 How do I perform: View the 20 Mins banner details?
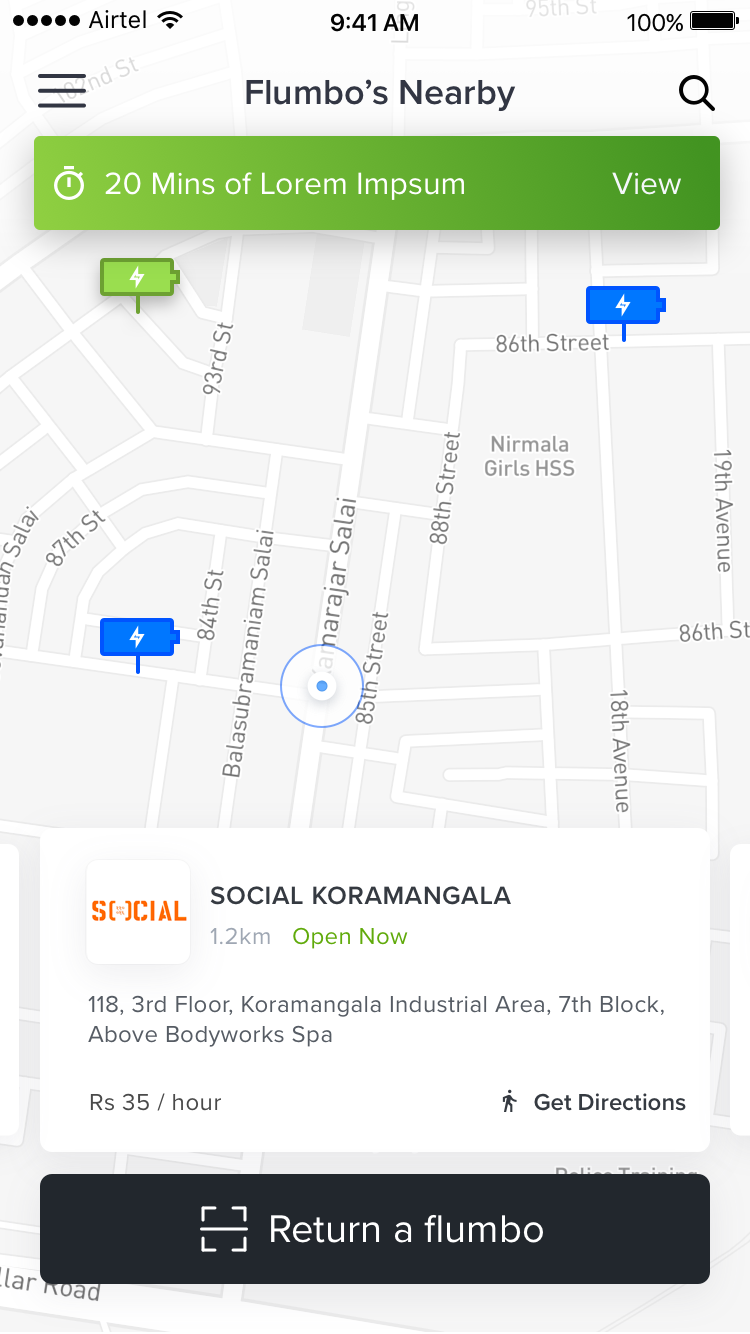point(646,184)
